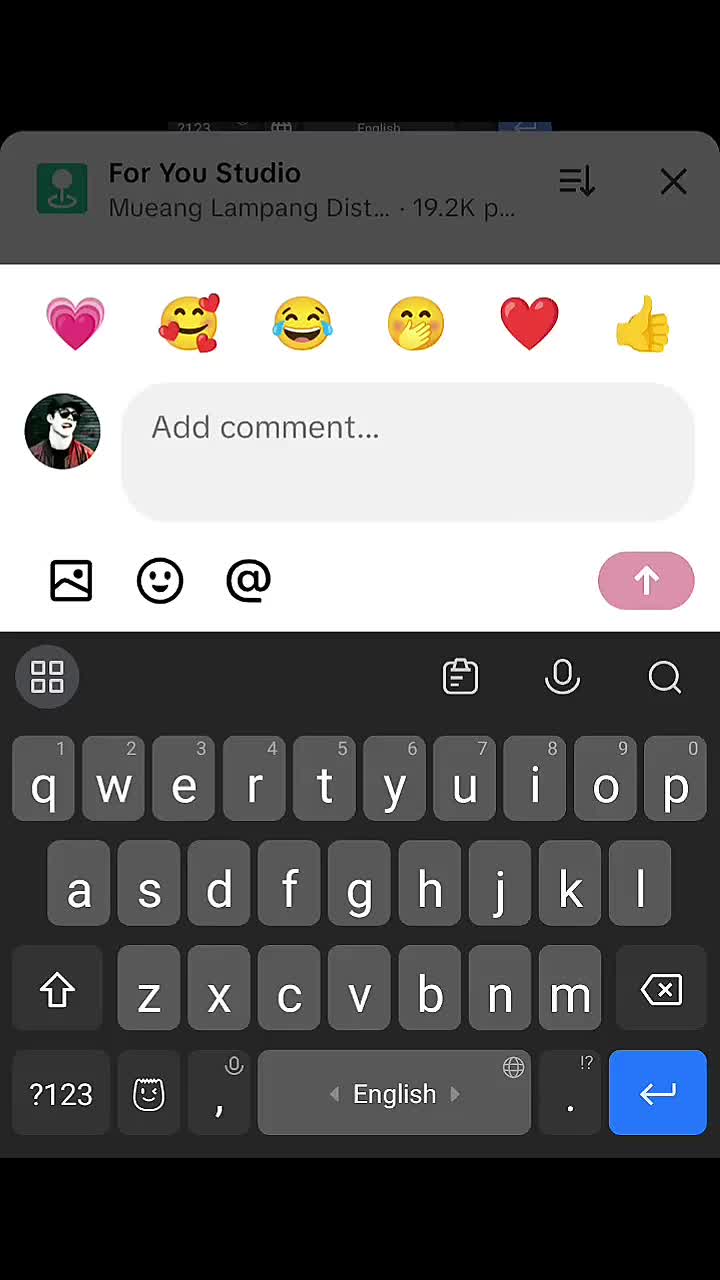
Task: Insert the smiling face with hearts emoji
Action: (x=189, y=323)
